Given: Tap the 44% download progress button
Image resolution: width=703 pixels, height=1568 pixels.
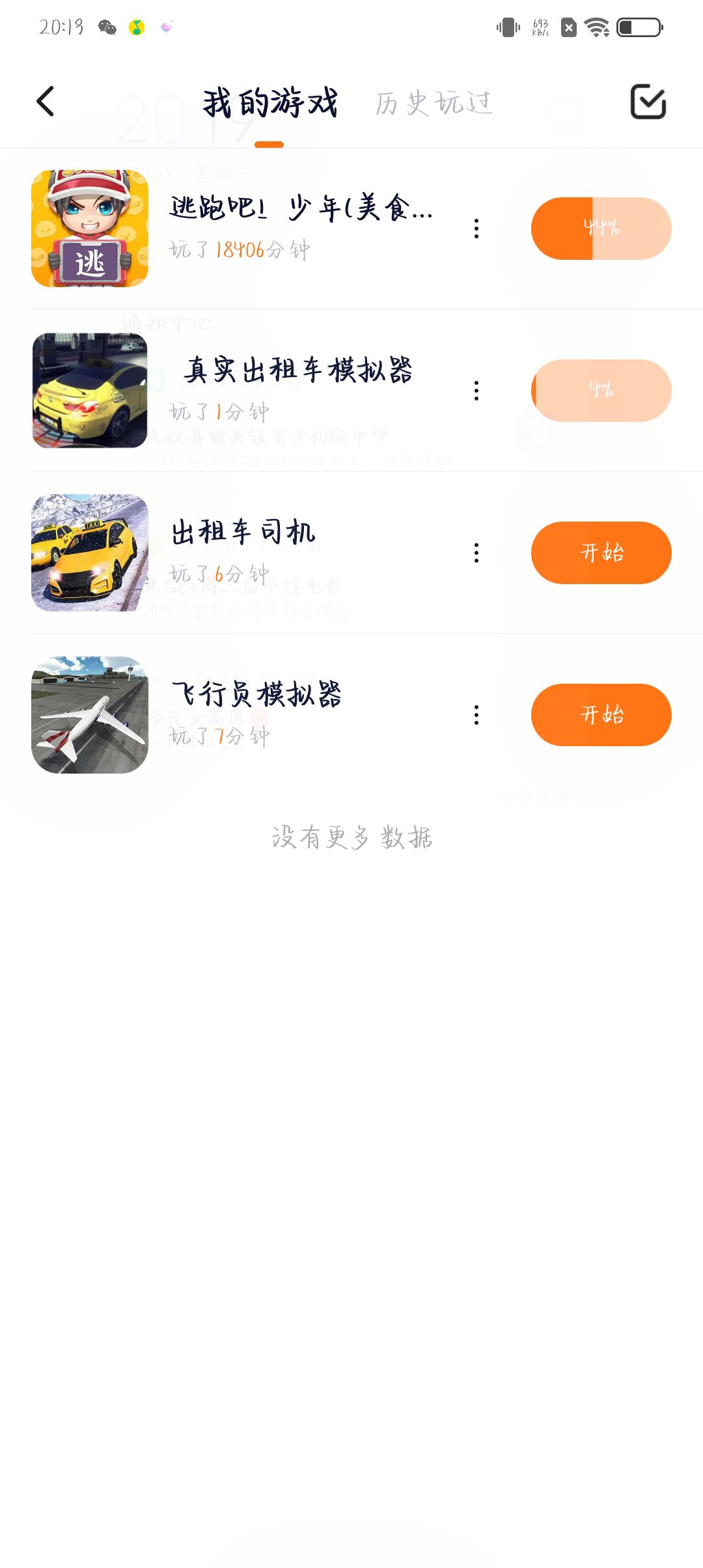Looking at the screenshot, I should tap(601, 229).
